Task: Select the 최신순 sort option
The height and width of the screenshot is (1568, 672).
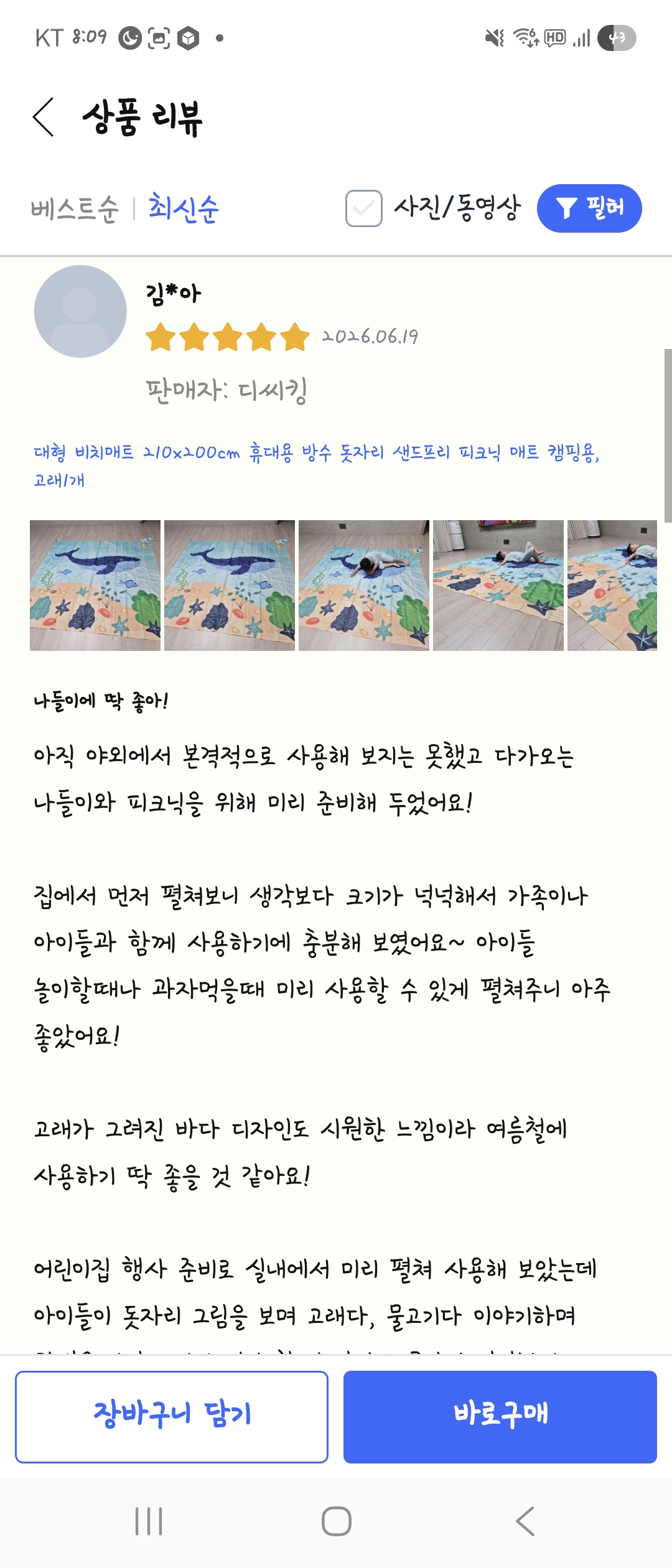Action: tap(184, 208)
